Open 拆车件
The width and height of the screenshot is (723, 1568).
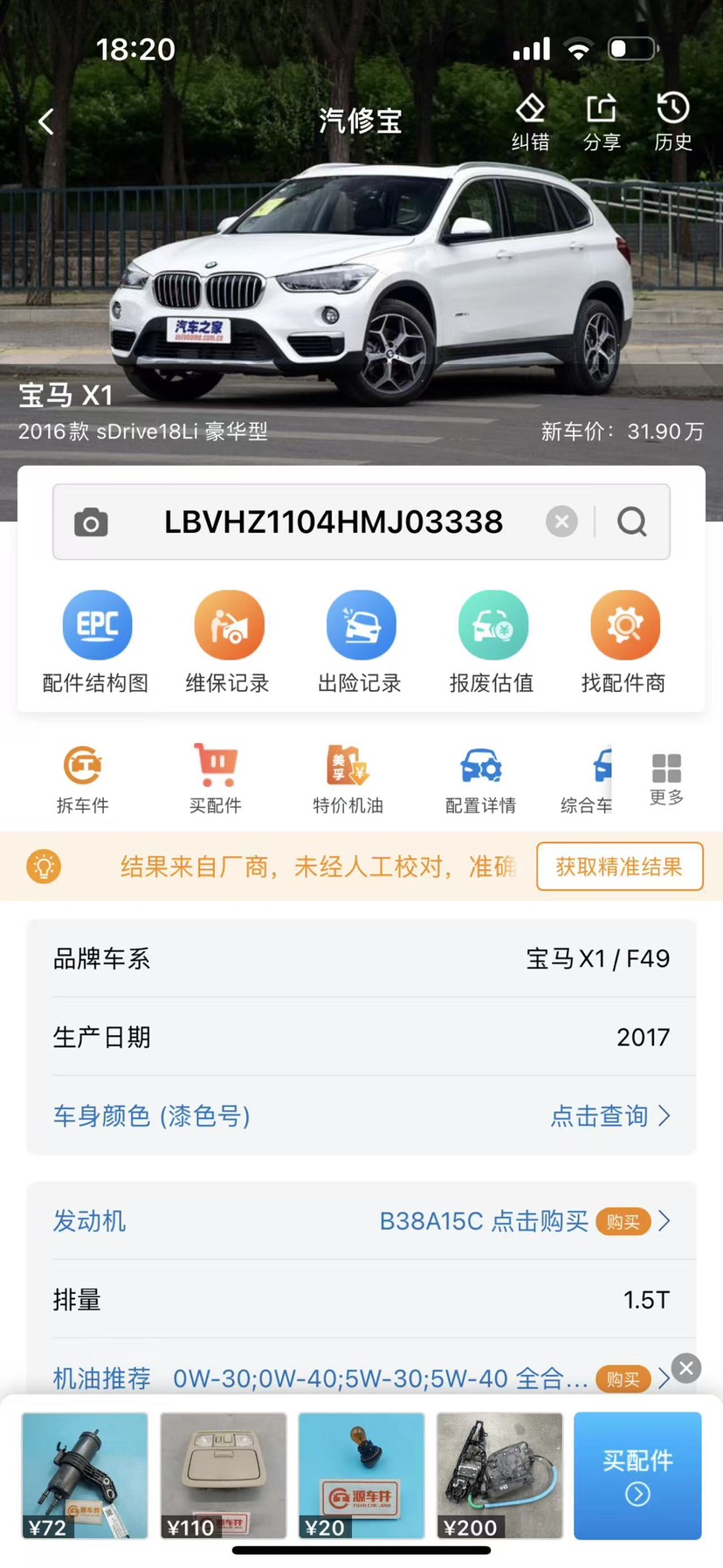tap(83, 779)
